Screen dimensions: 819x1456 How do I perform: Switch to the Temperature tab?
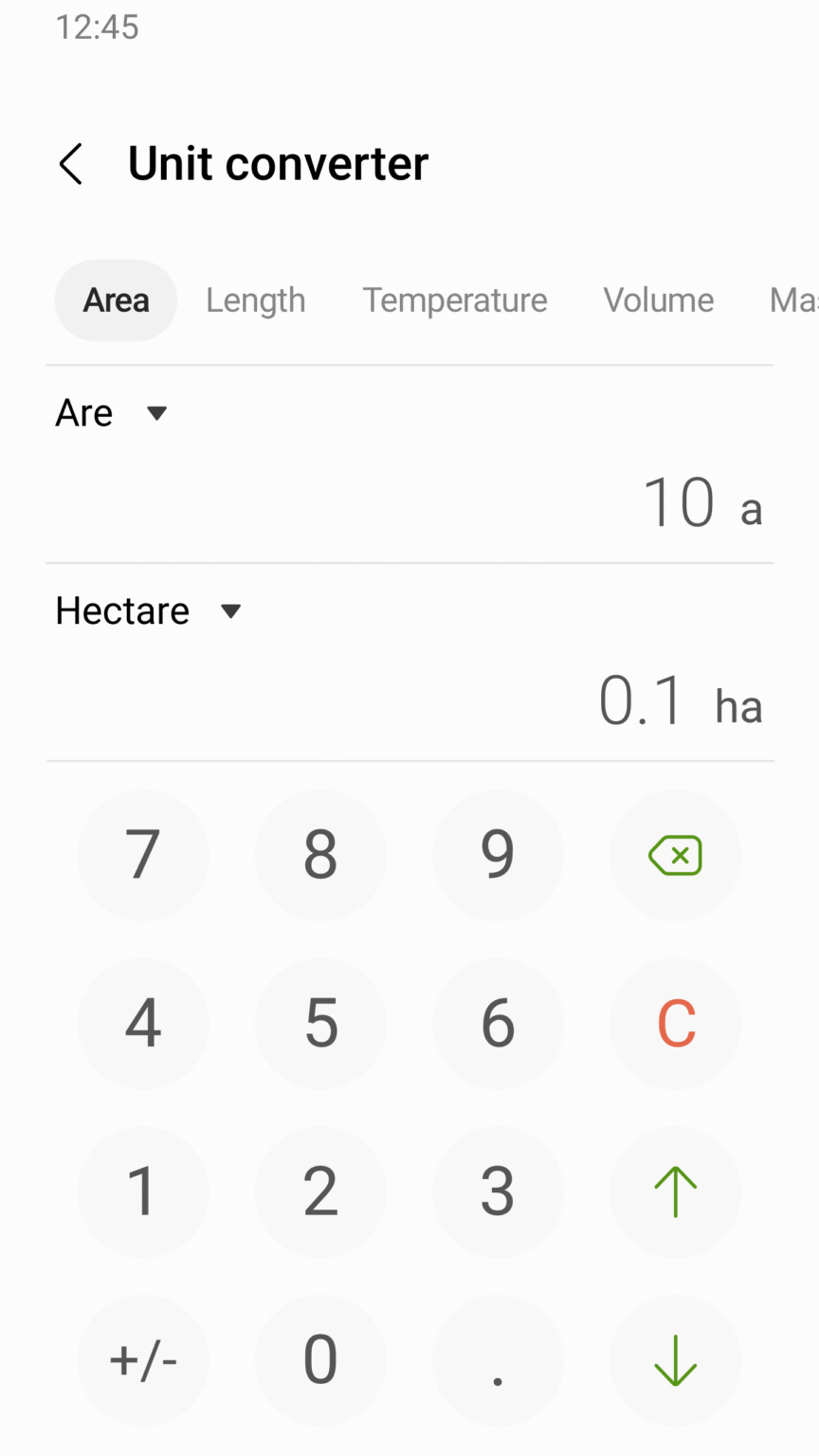[455, 300]
